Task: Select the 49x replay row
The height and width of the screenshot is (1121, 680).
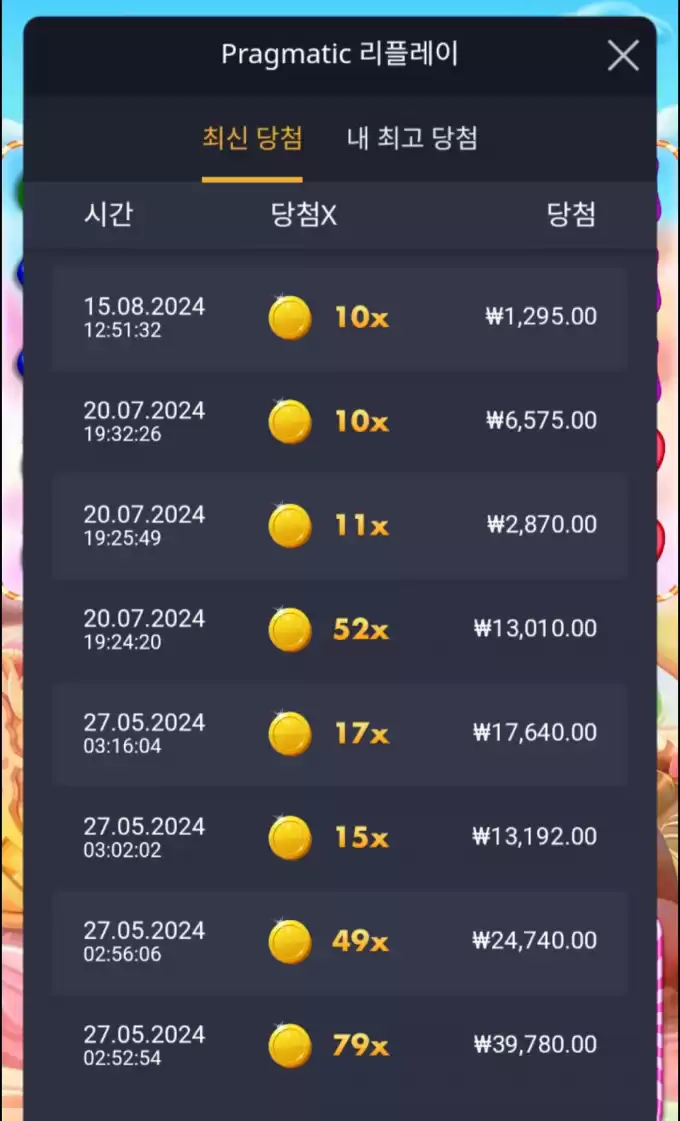Action: (340, 942)
